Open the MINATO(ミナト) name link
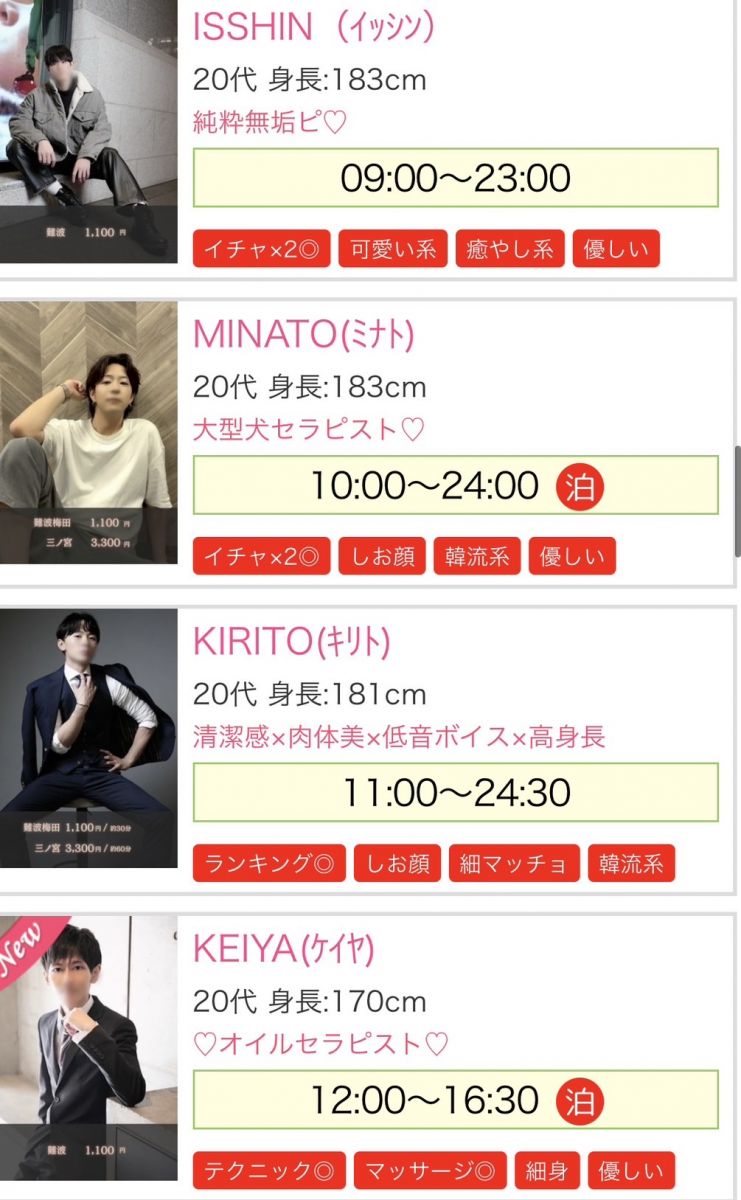The image size is (741, 1200). click(303, 335)
